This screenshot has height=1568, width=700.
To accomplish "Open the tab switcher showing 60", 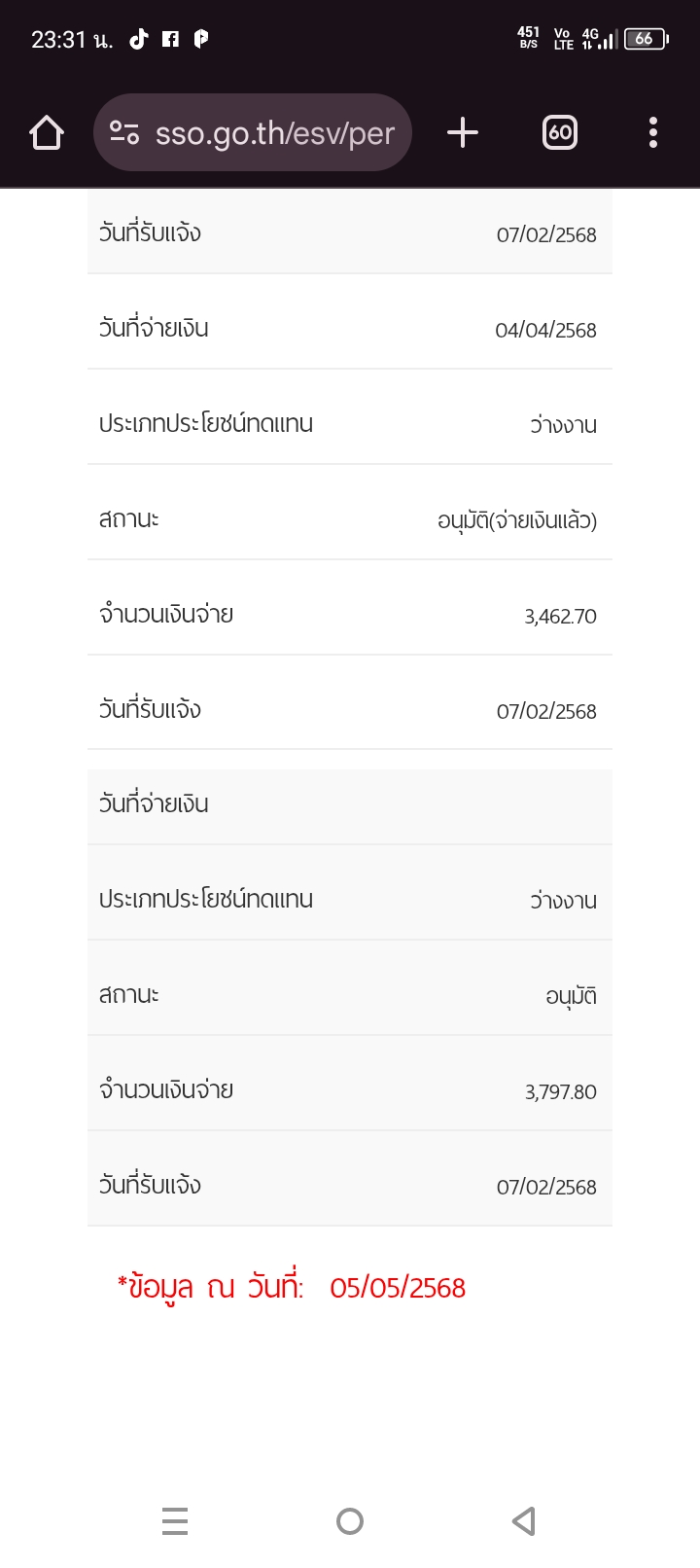I will point(560,132).
